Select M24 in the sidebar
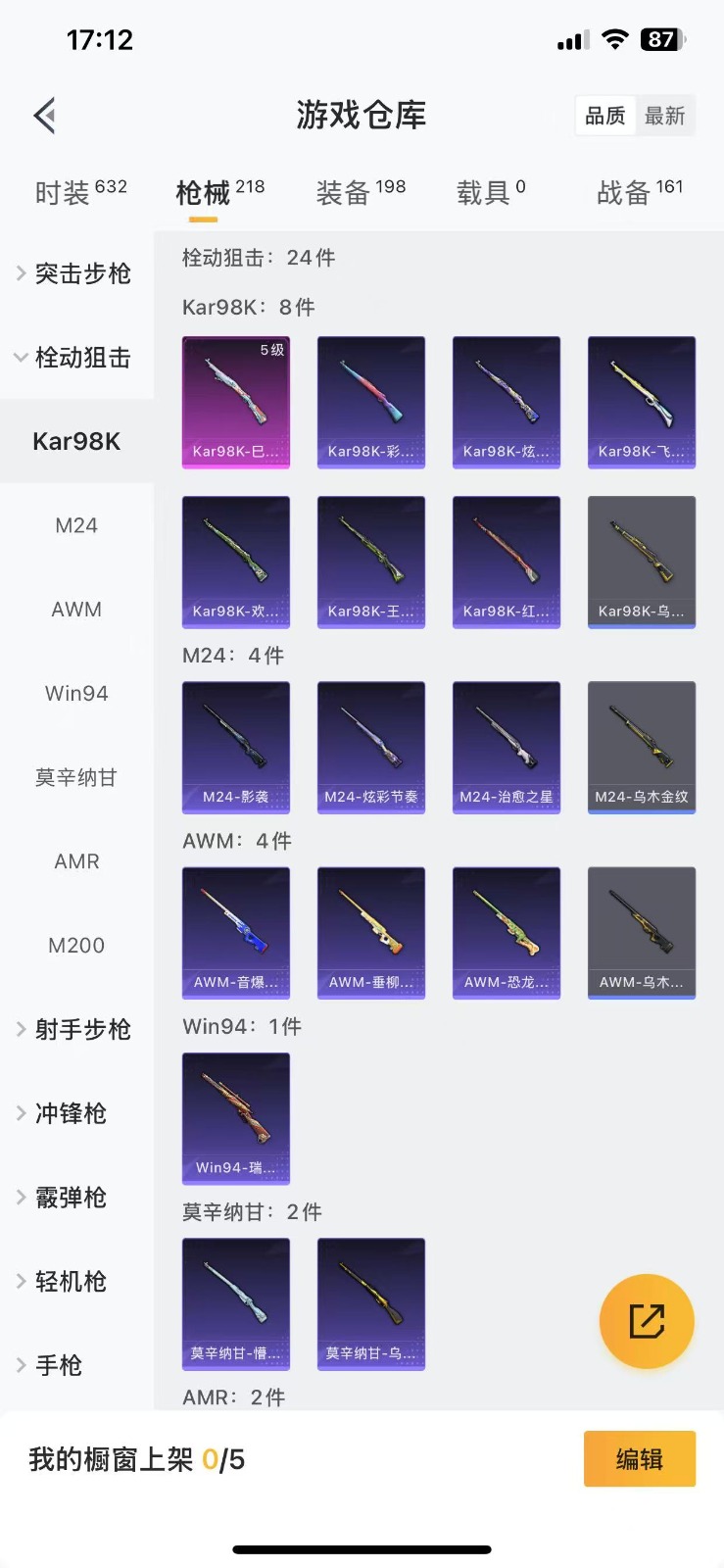 76,525
